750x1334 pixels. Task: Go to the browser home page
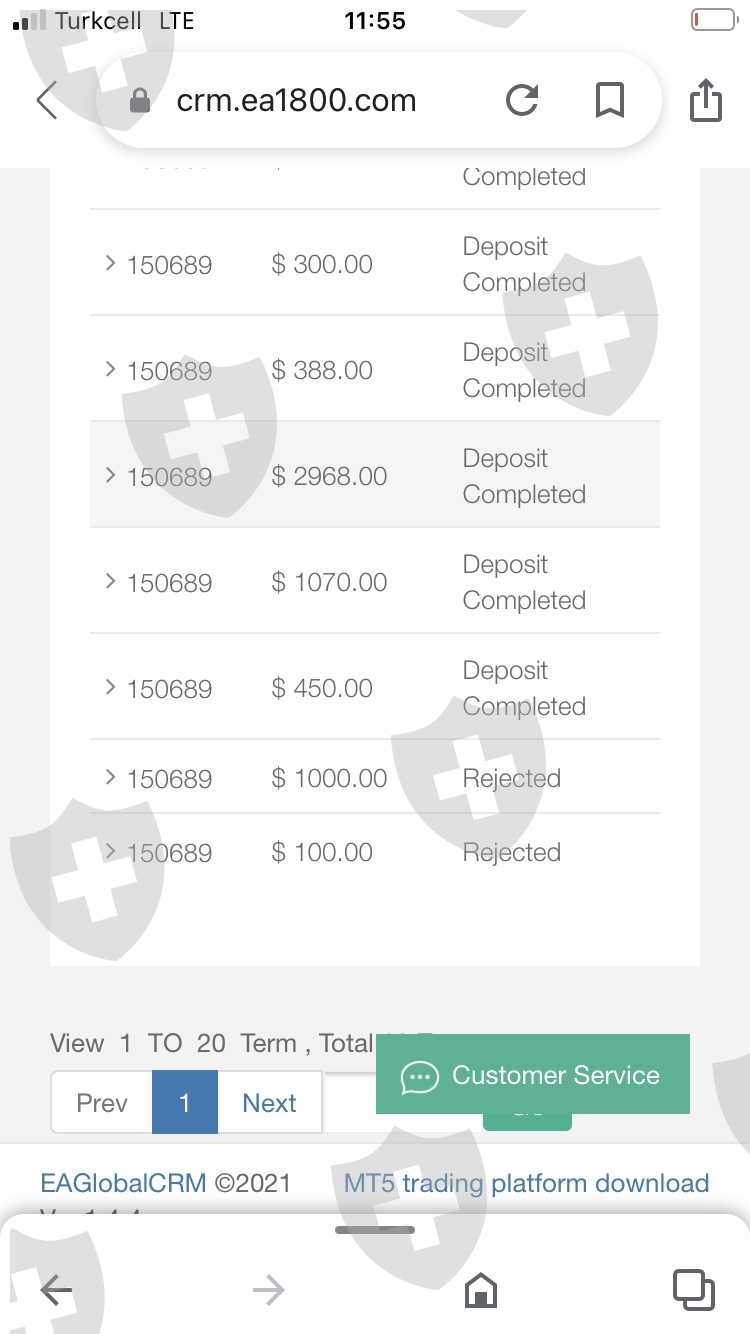[481, 1290]
